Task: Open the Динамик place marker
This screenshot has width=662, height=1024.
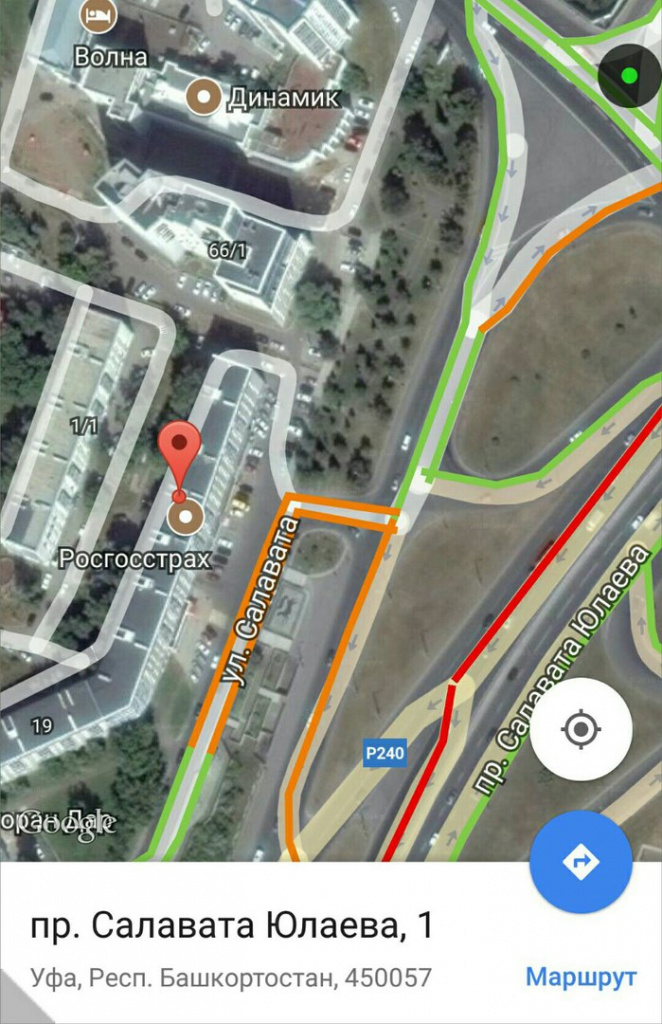Action: click(x=205, y=97)
